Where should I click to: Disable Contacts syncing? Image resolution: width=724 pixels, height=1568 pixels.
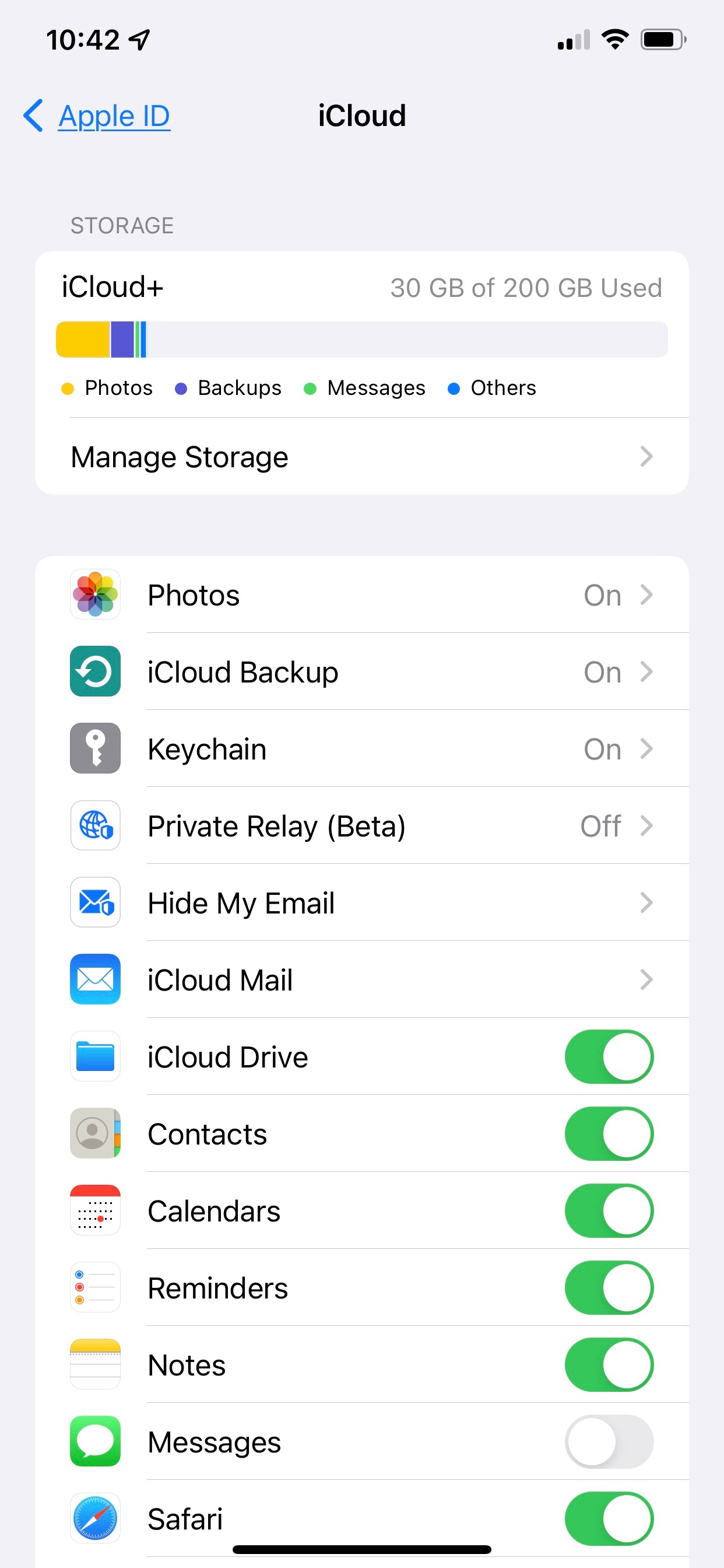point(609,1134)
